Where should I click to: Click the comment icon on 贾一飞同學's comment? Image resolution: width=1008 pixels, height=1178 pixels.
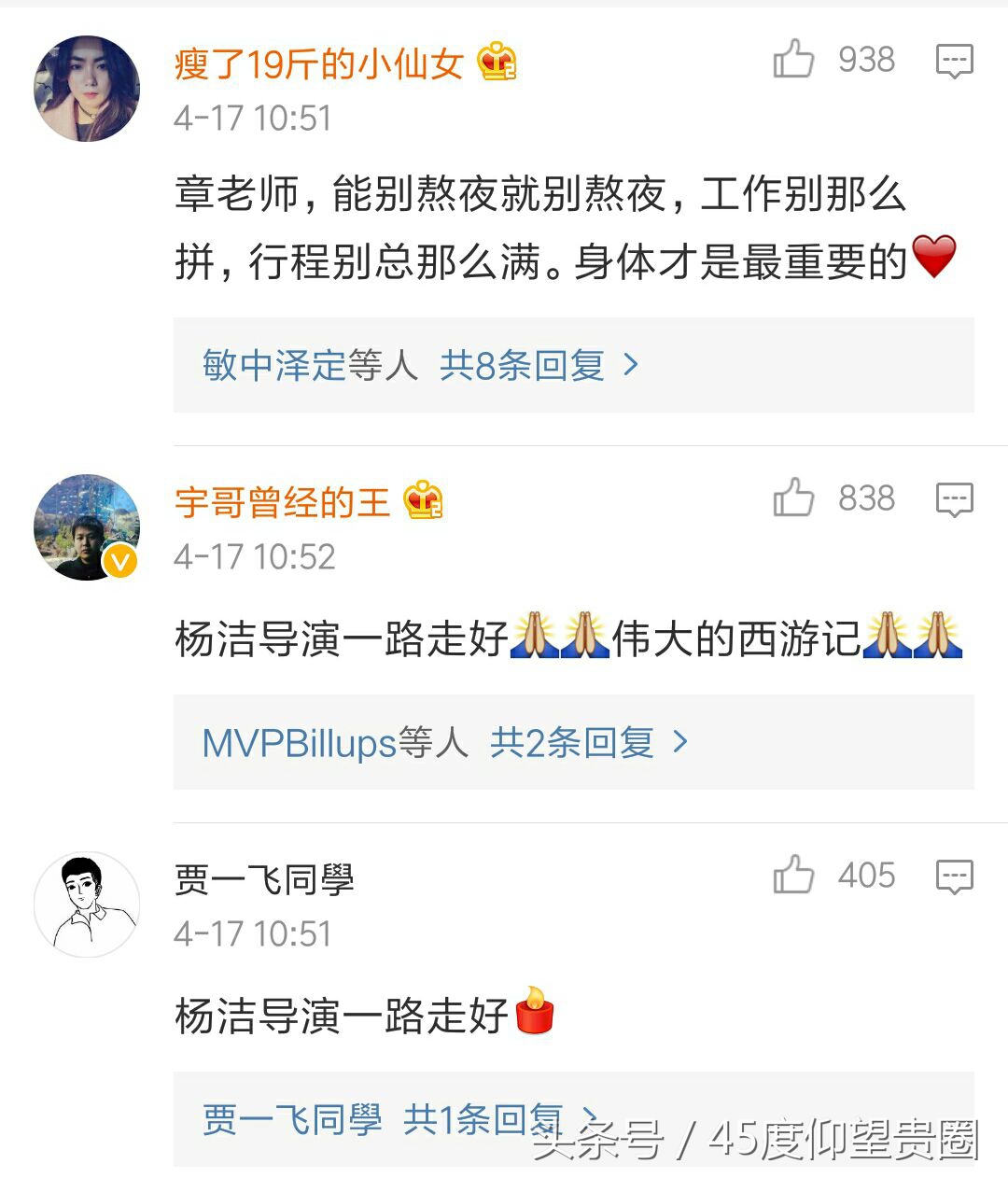(955, 876)
